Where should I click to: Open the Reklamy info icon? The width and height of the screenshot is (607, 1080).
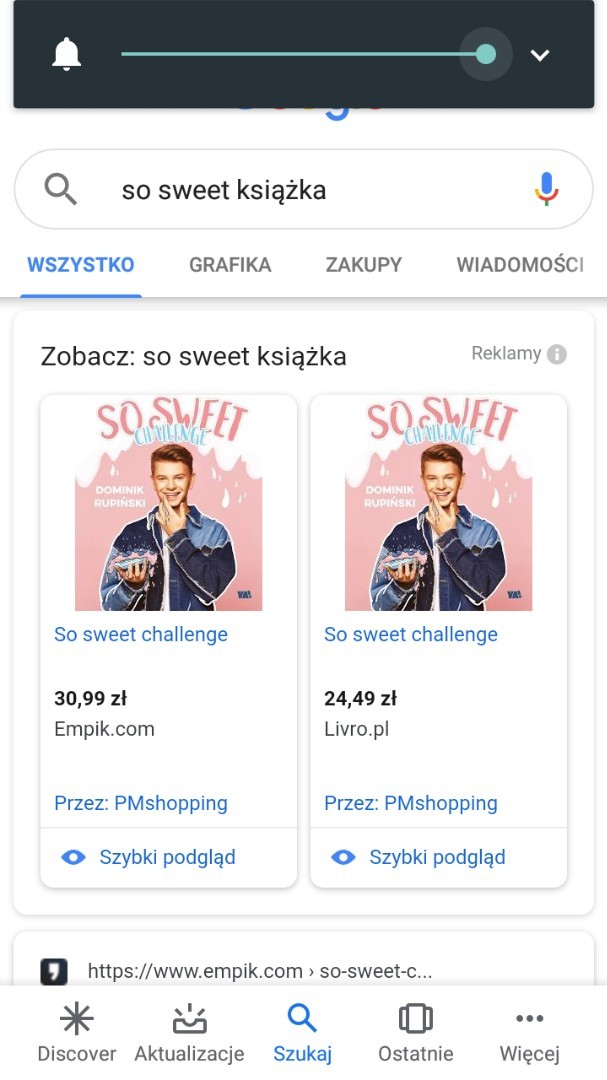557,354
